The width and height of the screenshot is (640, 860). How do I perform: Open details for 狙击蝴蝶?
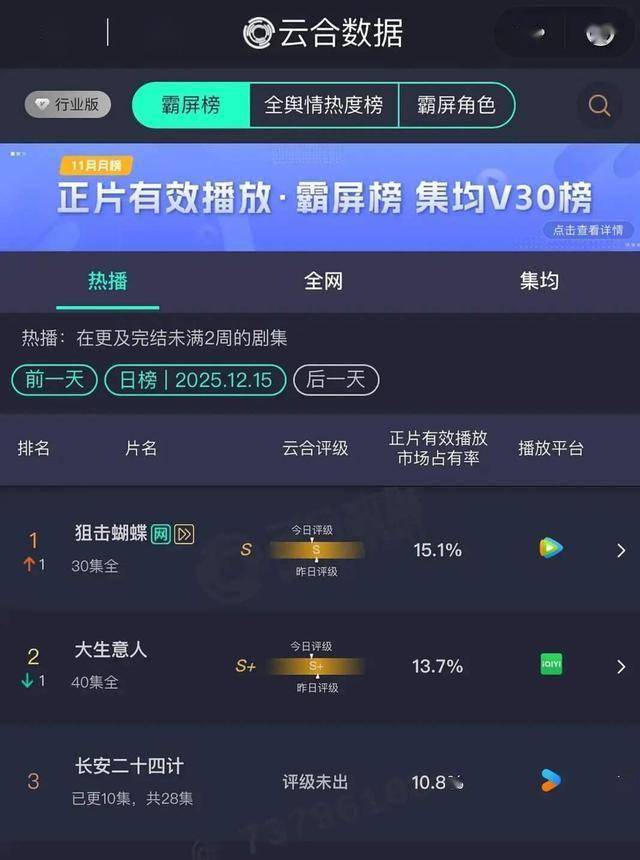point(621,550)
